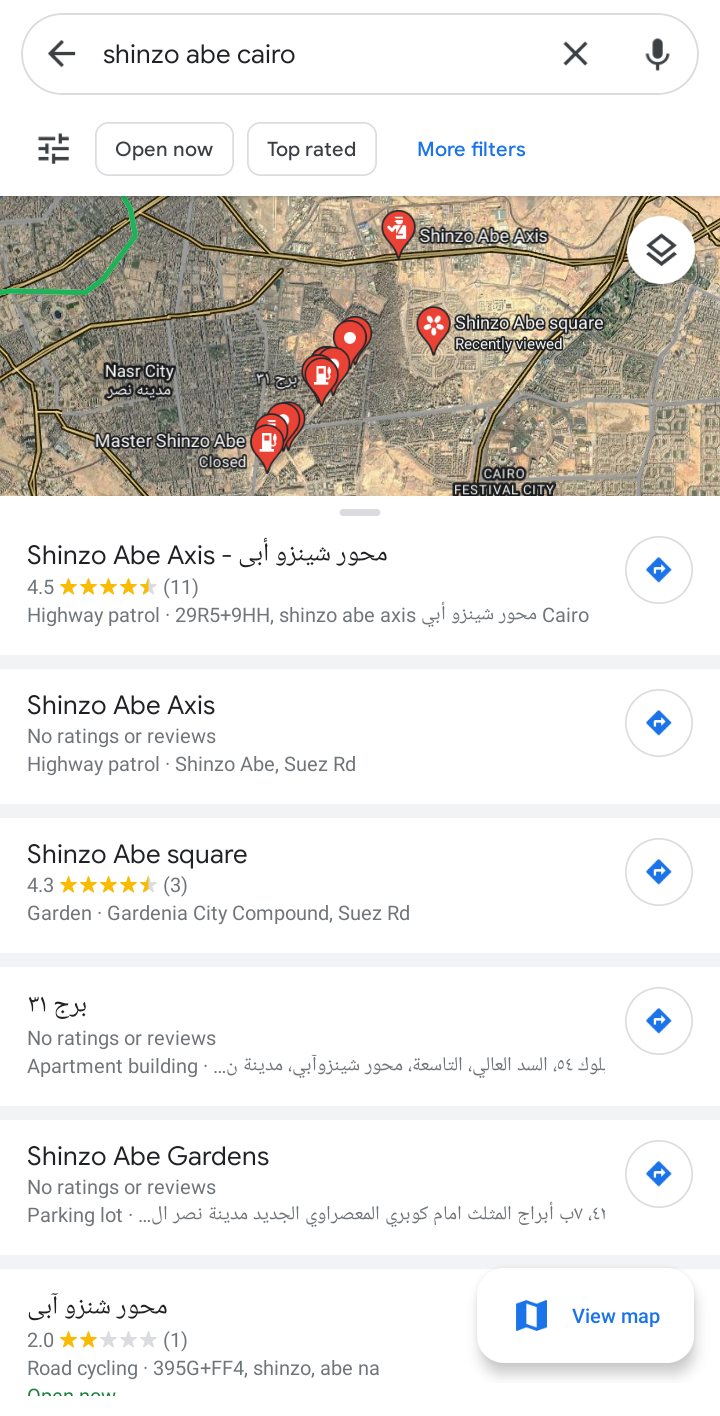720x1416 pixels.
Task: Apply the Top rated filter
Action: [312, 149]
